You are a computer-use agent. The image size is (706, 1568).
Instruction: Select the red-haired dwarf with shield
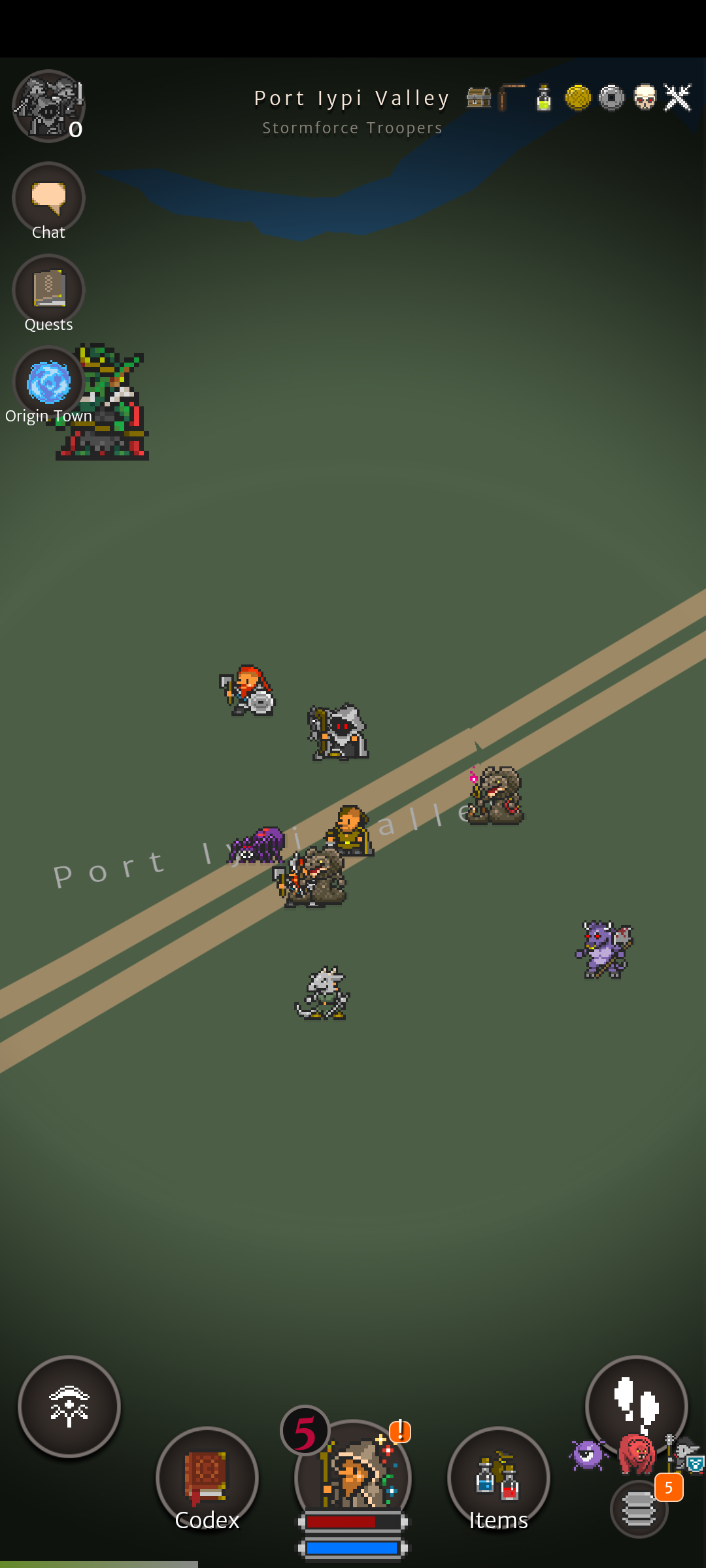(x=247, y=691)
